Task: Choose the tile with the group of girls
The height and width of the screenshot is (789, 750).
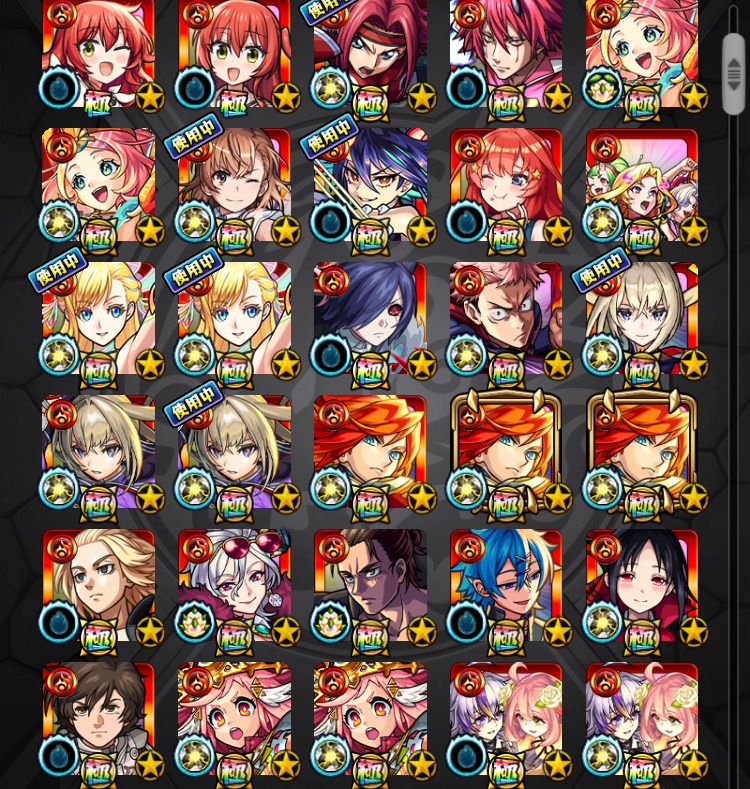Action: tap(642, 185)
